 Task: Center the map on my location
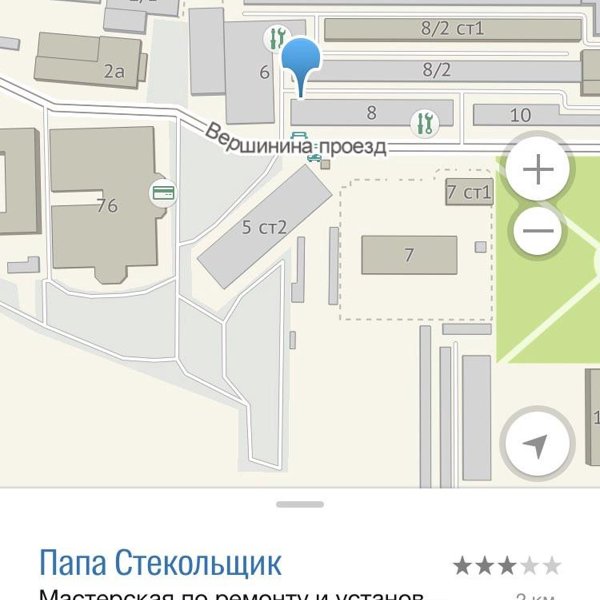538,446
